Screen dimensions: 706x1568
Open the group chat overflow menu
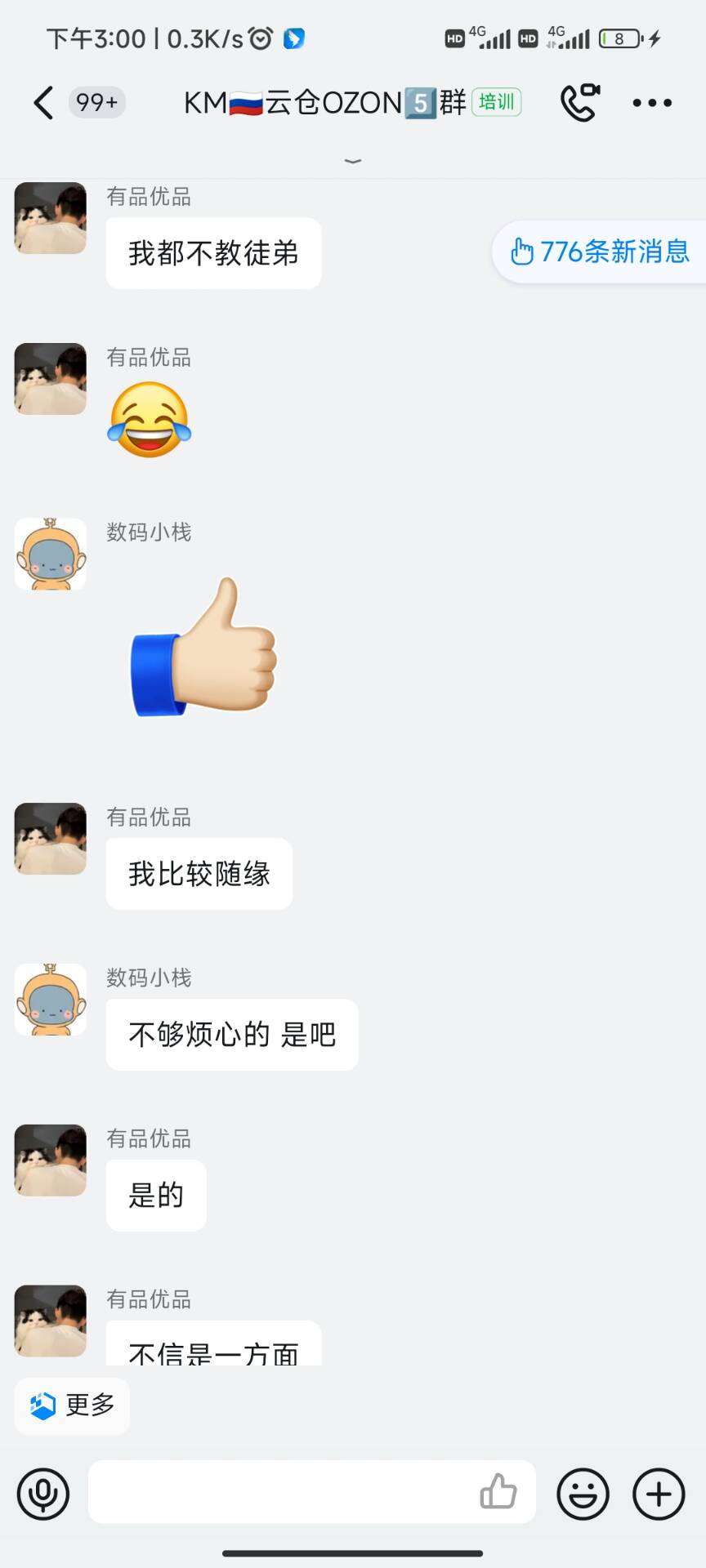click(651, 103)
